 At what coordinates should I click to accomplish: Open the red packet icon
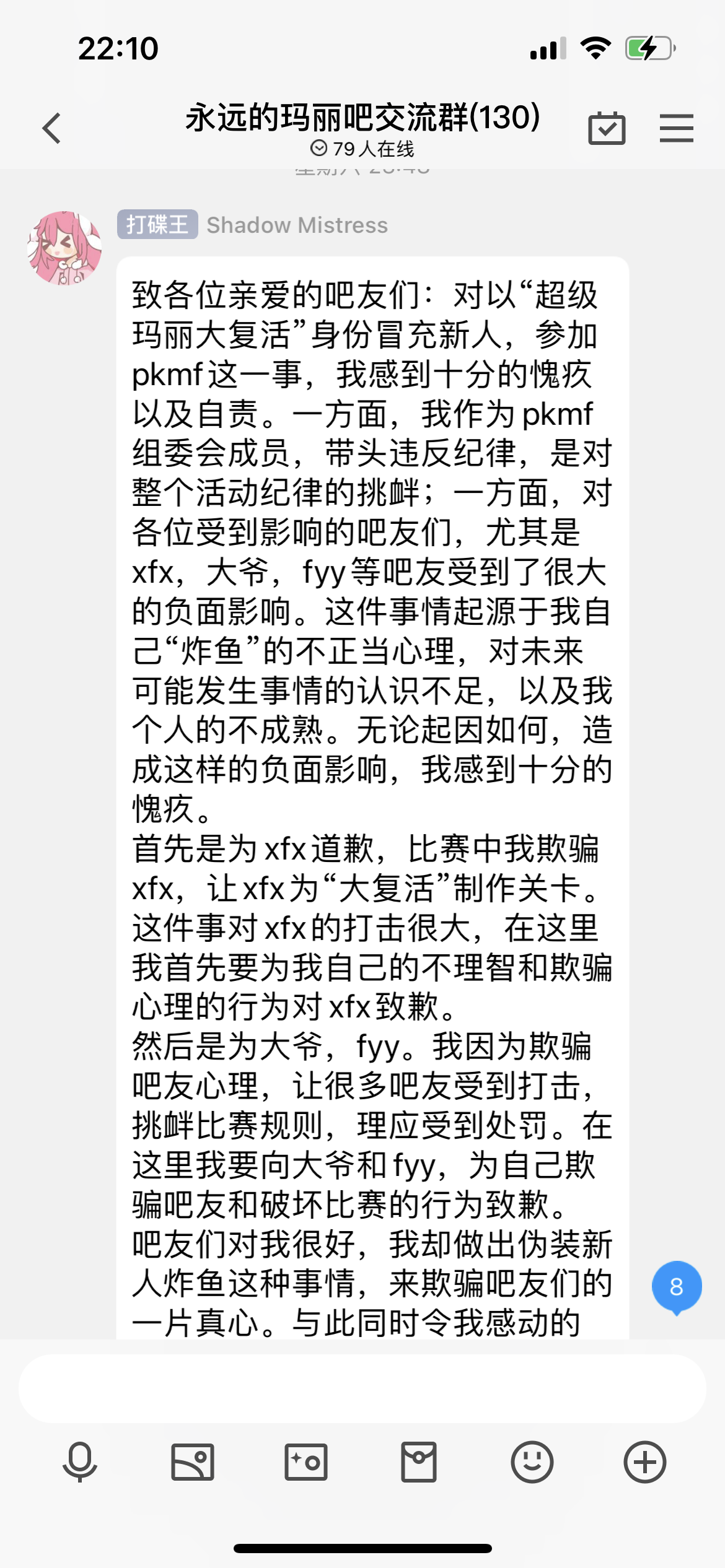[x=419, y=1461]
